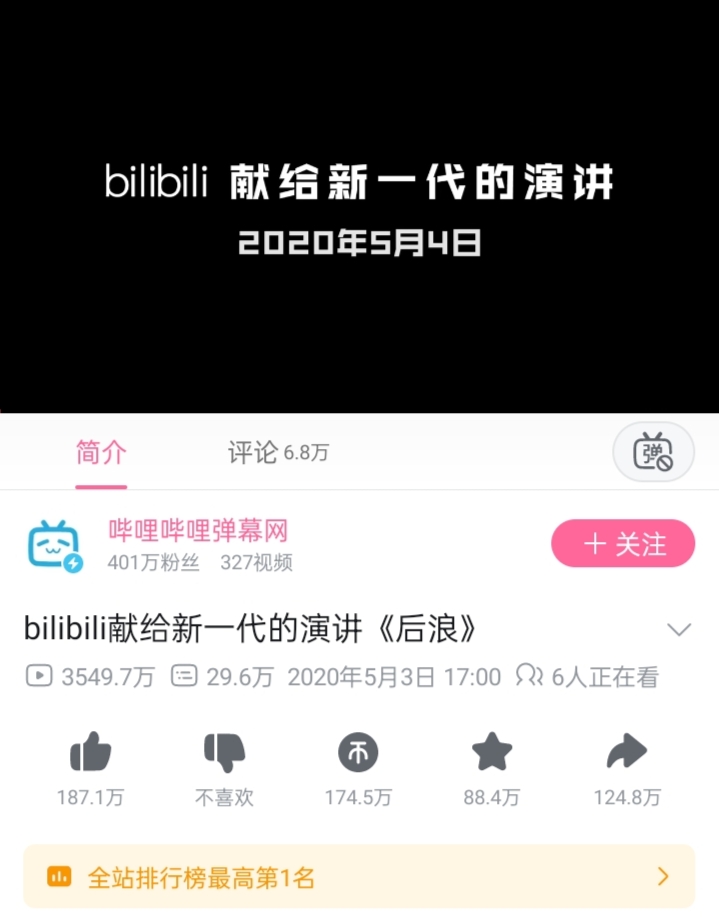The image size is (719, 917).
Task: Tap the 不喜欢 dislike icon
Action: pyautogui.click(x=224, y=753)
